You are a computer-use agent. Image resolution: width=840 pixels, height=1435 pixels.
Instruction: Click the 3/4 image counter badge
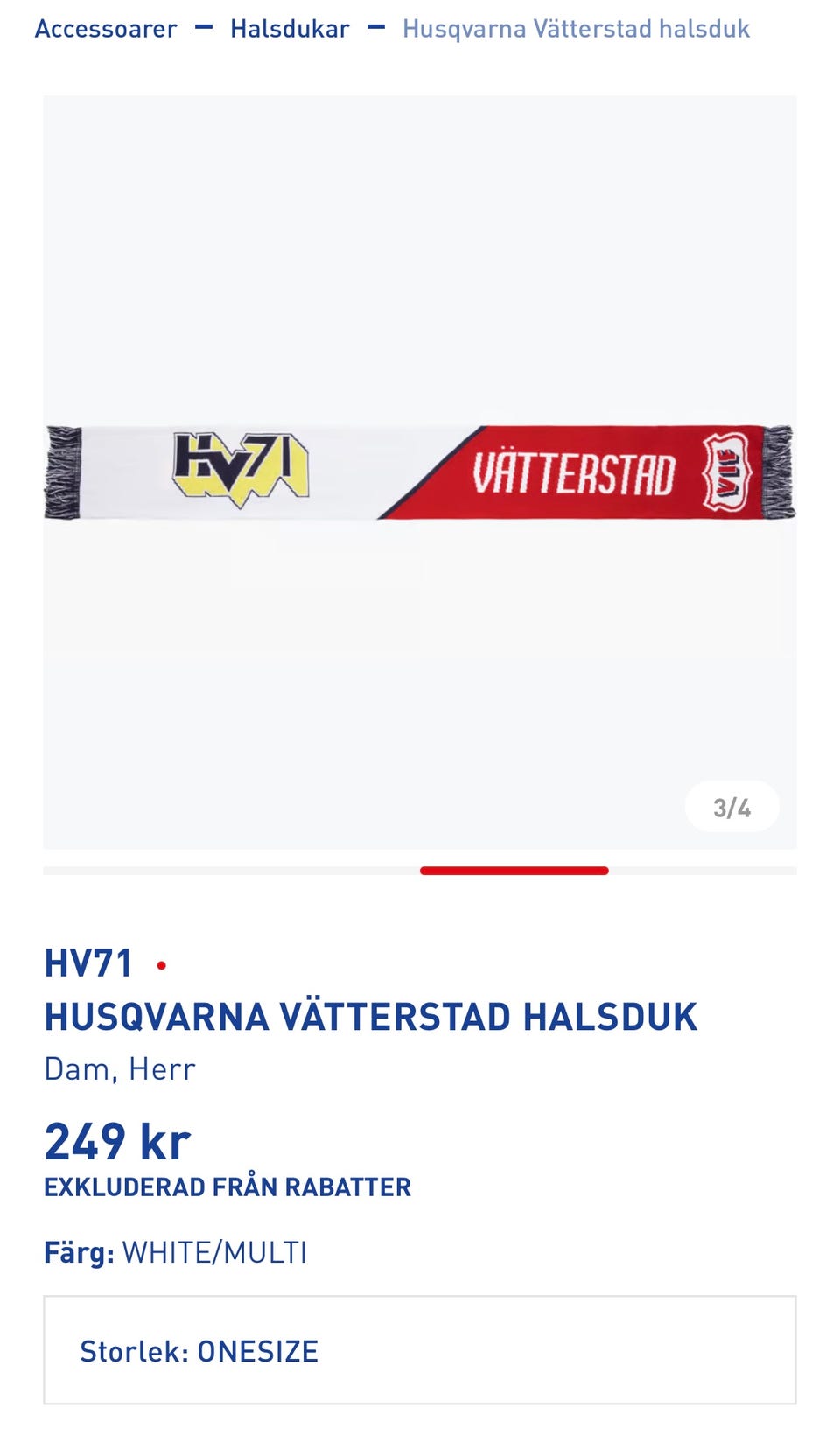pos(731,808)
